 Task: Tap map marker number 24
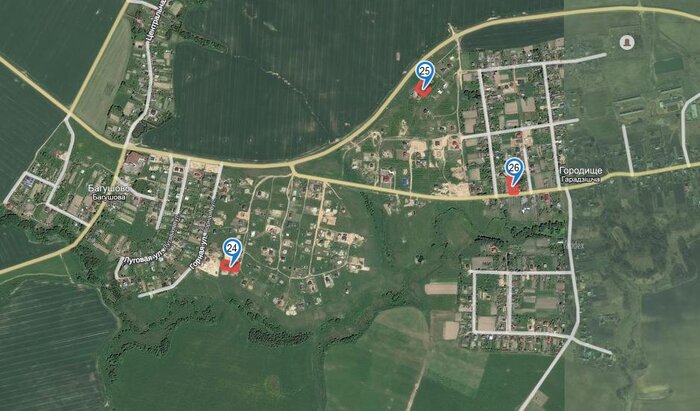click(x=233, y=248)
